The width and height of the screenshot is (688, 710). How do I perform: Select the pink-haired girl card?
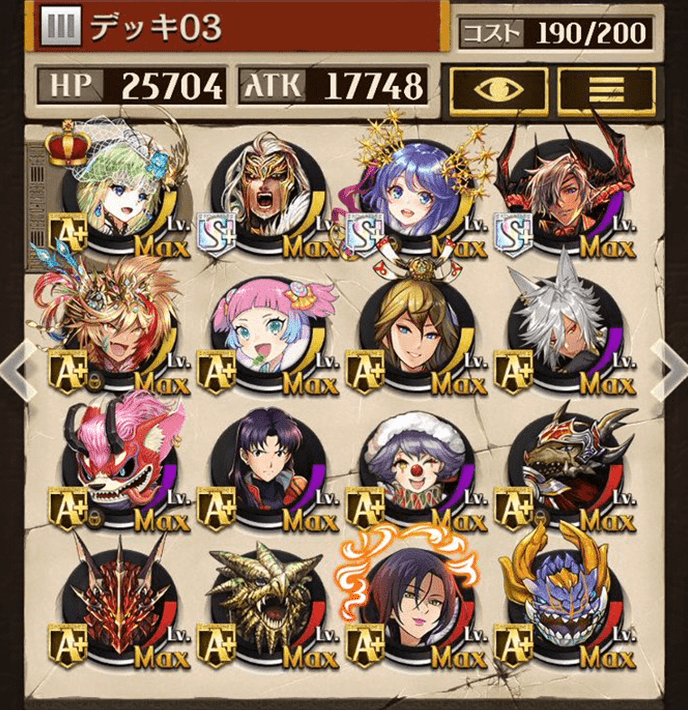tap(264, 330)
